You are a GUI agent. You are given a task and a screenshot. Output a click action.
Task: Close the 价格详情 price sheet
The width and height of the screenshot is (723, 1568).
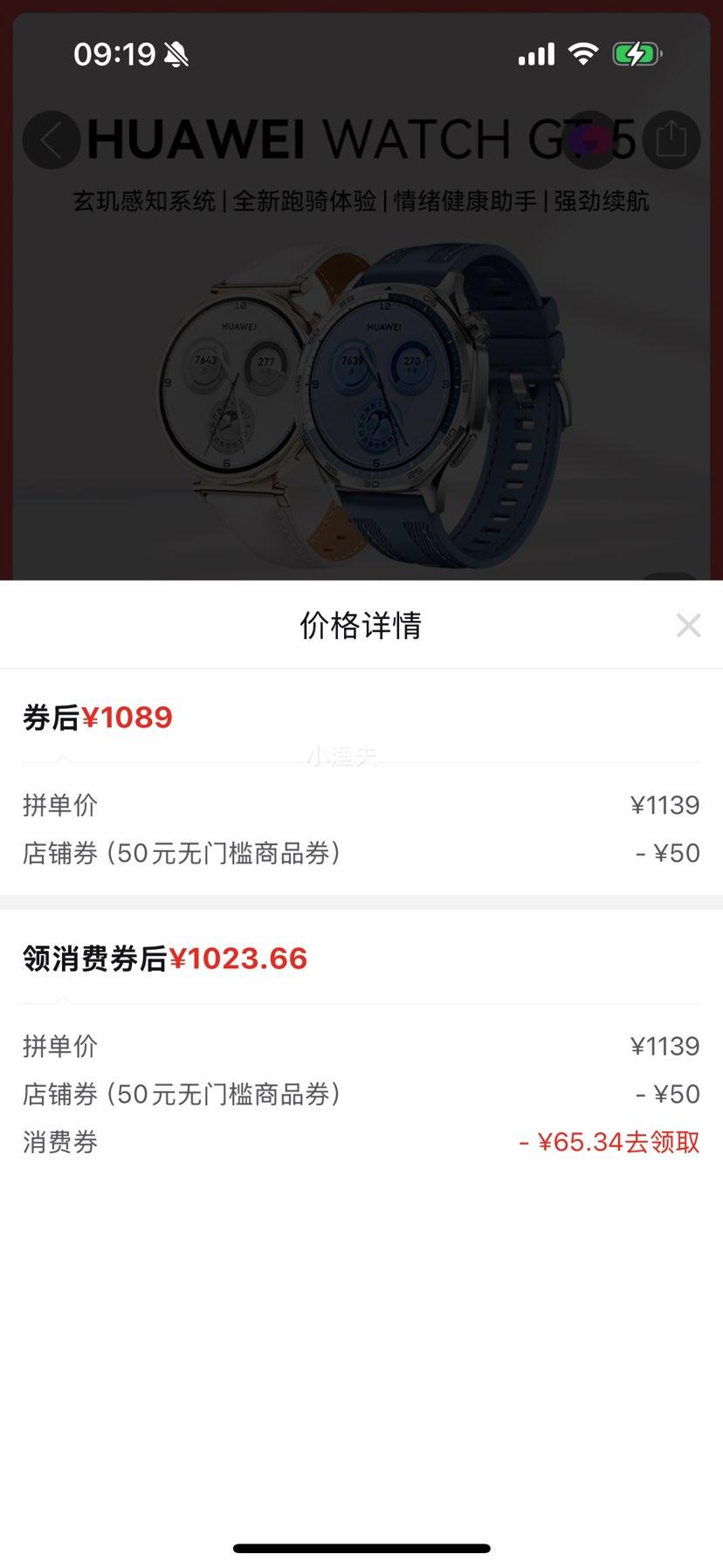[x=688, y=625]
